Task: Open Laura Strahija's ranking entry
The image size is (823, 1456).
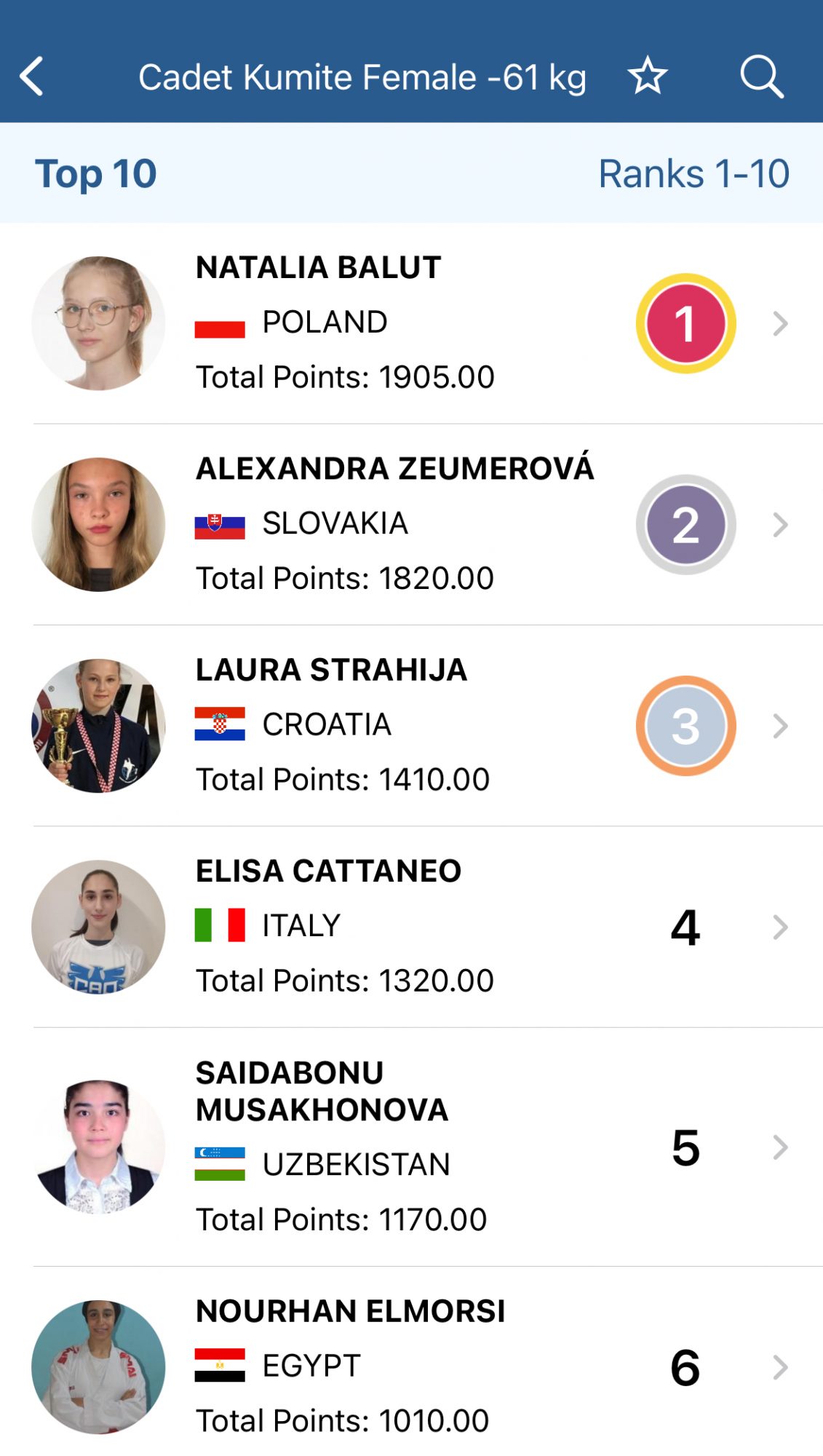Action: pos(411,725)
